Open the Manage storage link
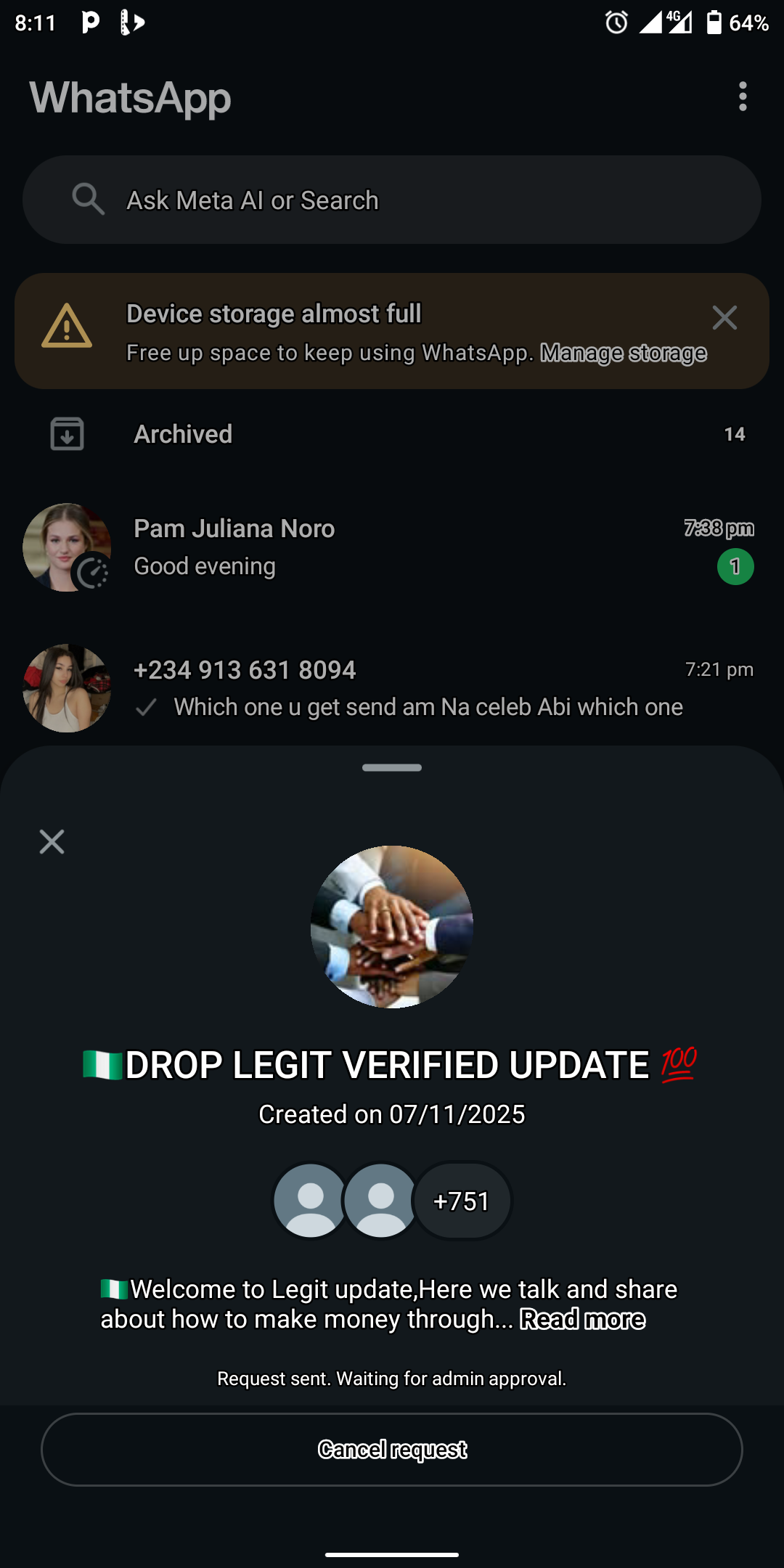The width and height of the screenshot is (784, 1568). click(x=623, y=354)
